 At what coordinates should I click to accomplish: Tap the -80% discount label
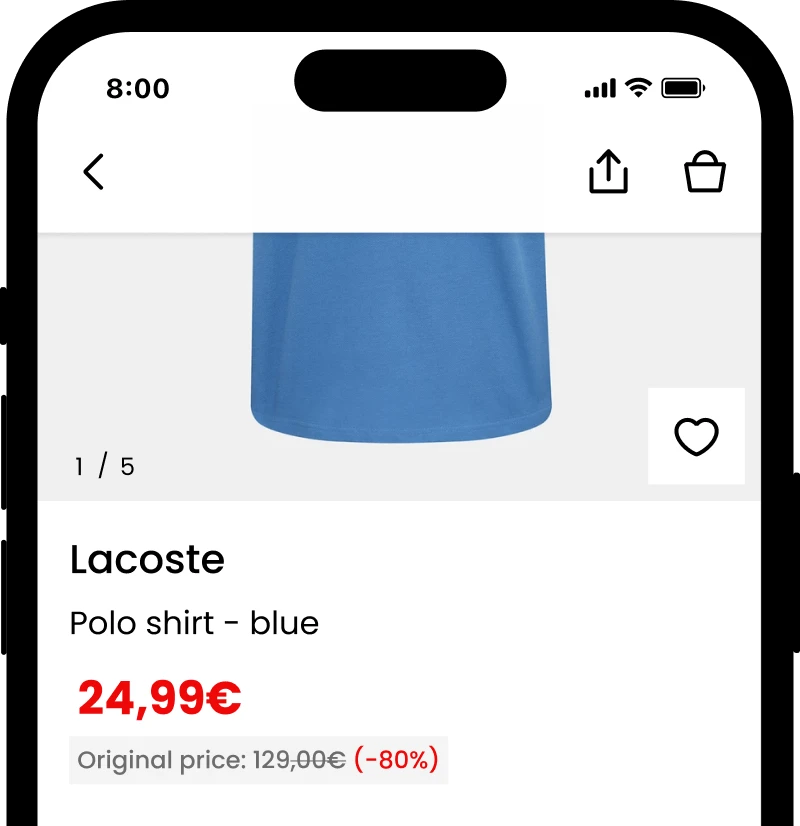click(x=396, y=760)
